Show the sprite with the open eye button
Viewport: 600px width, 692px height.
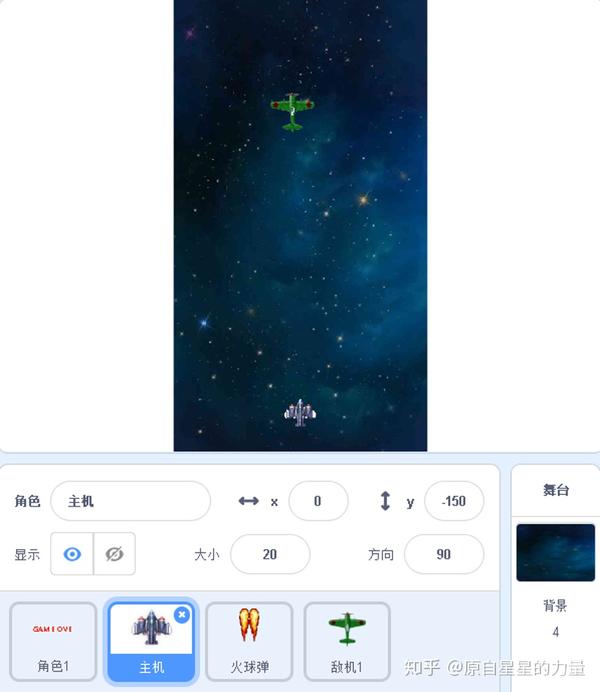[72, 554]
